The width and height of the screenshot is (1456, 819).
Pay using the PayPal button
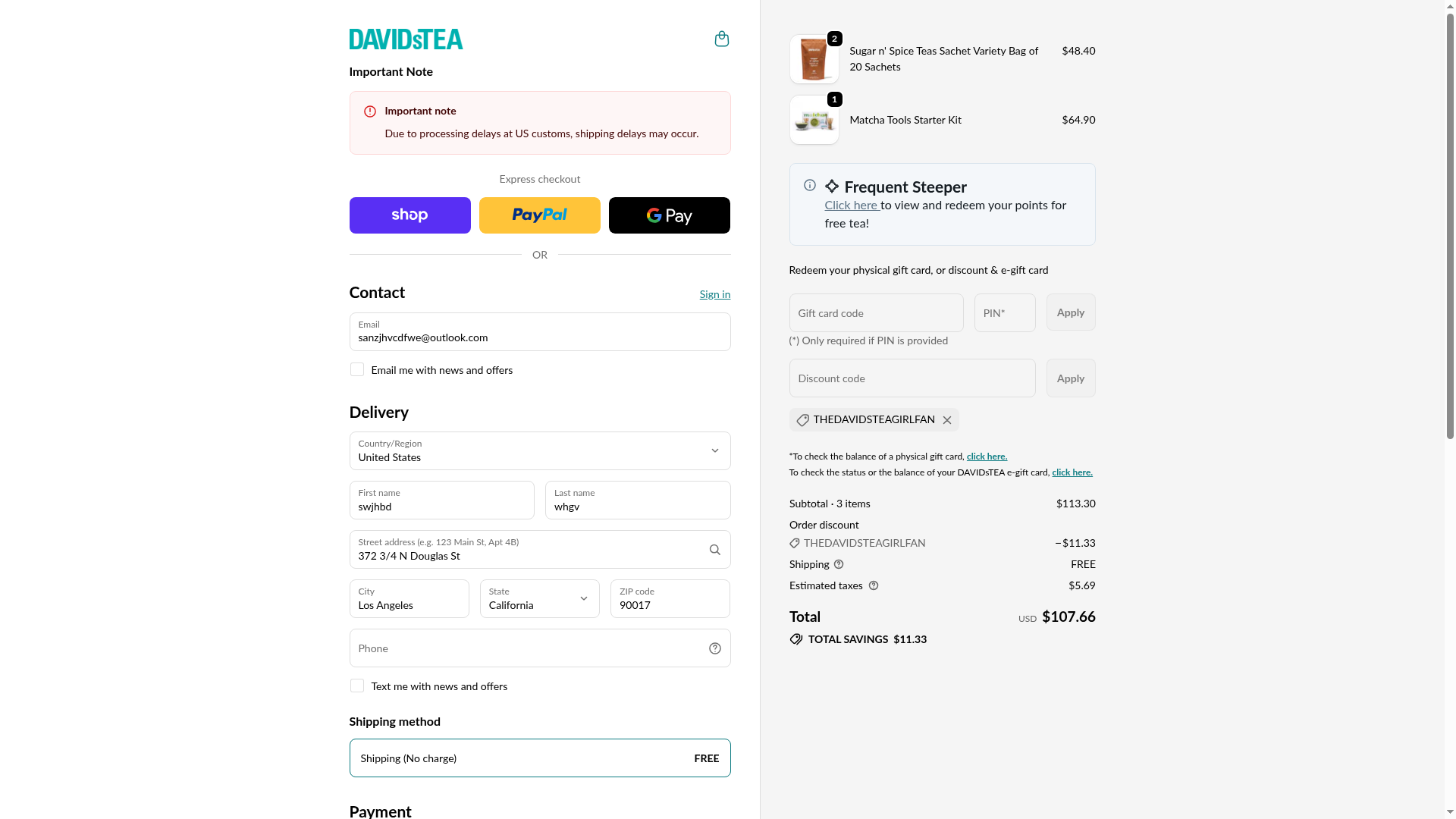point(539,215)
